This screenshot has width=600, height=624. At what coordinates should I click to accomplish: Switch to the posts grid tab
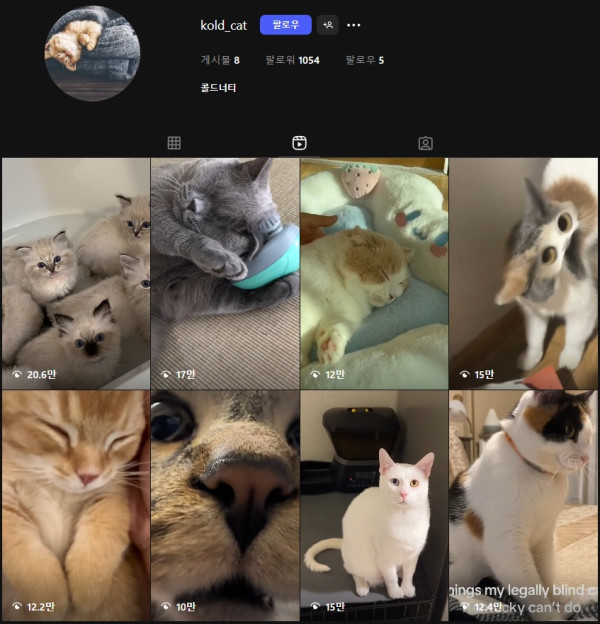click(174, 143)
